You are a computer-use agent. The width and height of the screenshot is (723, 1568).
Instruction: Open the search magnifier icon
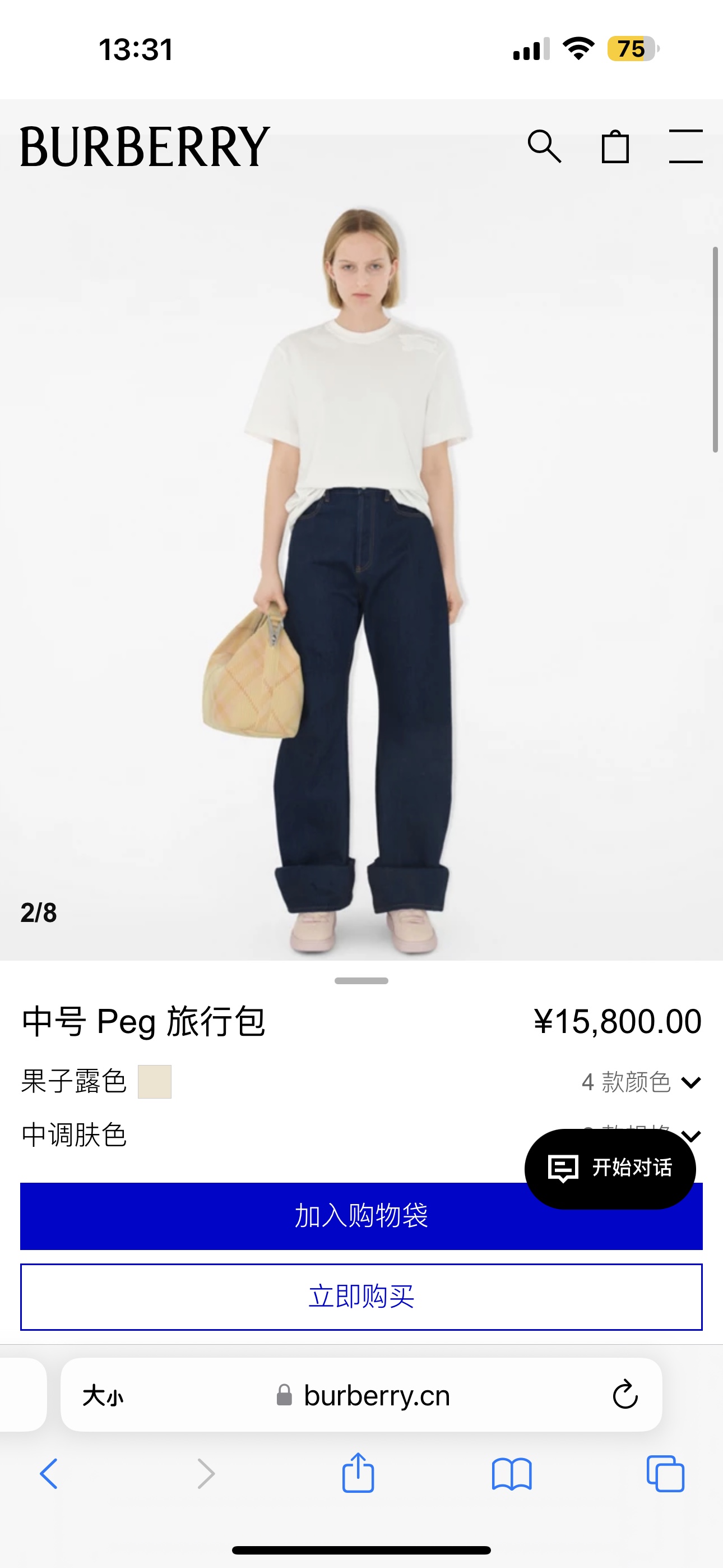pyautogui.click(x=544, y=147)
